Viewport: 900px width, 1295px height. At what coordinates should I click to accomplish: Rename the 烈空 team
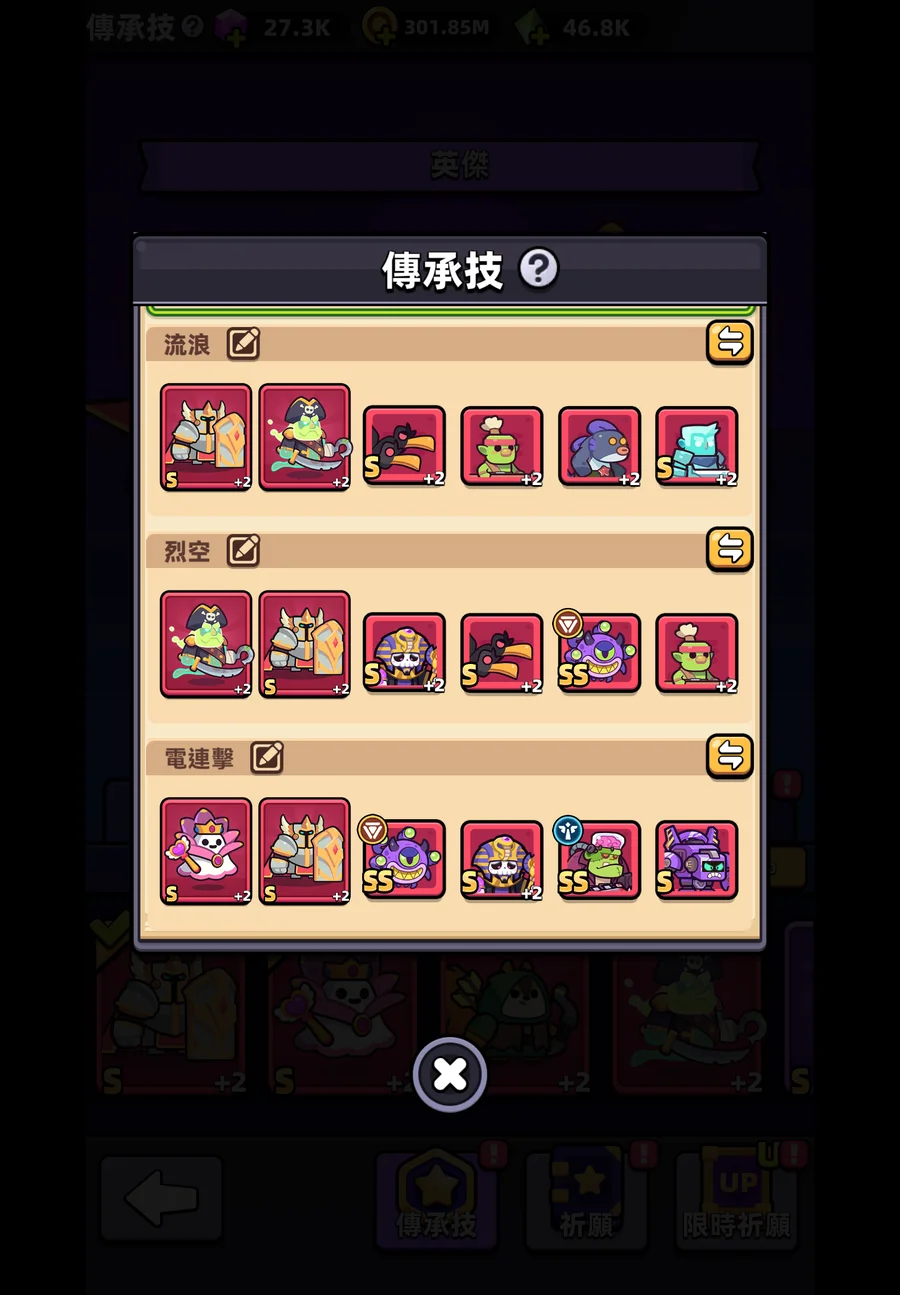[243, 550]
